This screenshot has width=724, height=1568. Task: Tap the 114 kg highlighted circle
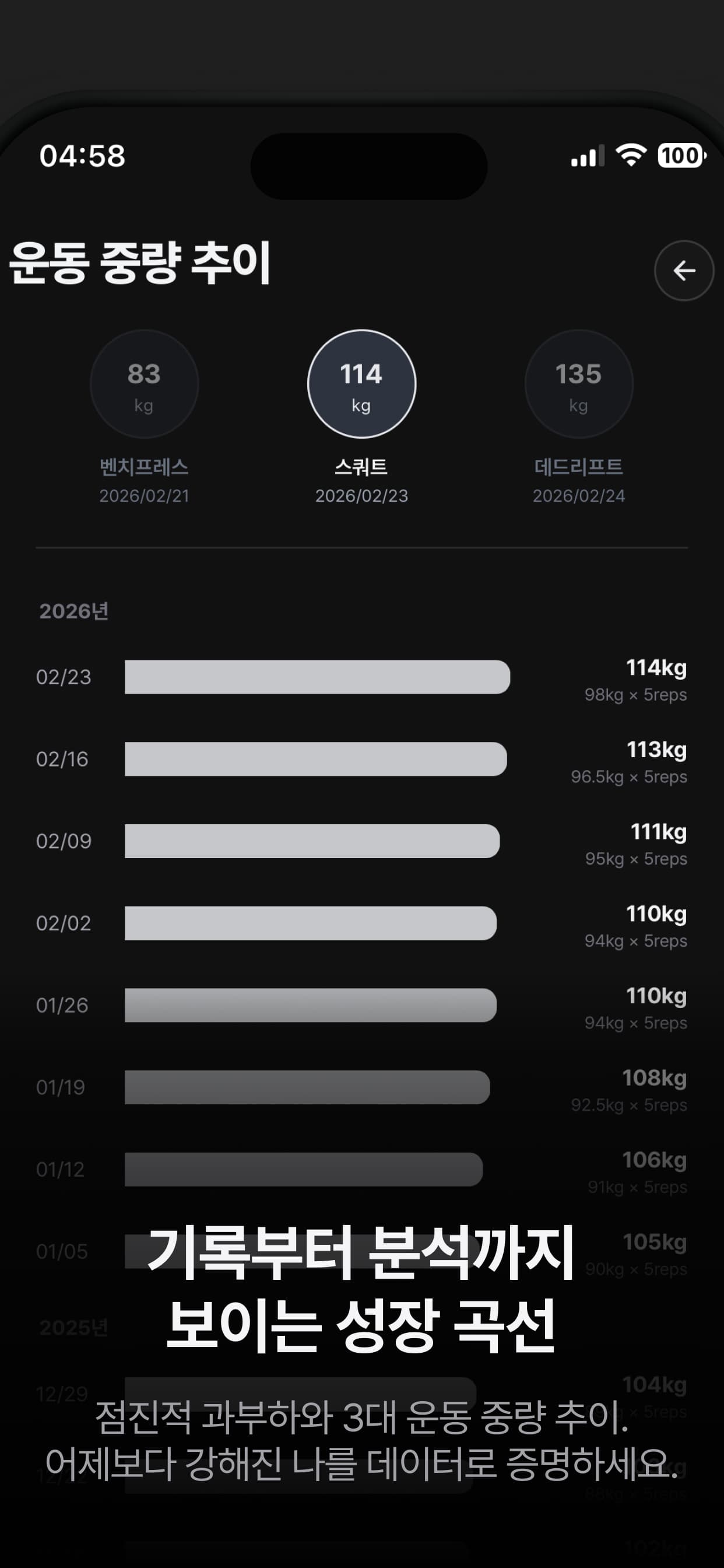(x=361, y=383)
